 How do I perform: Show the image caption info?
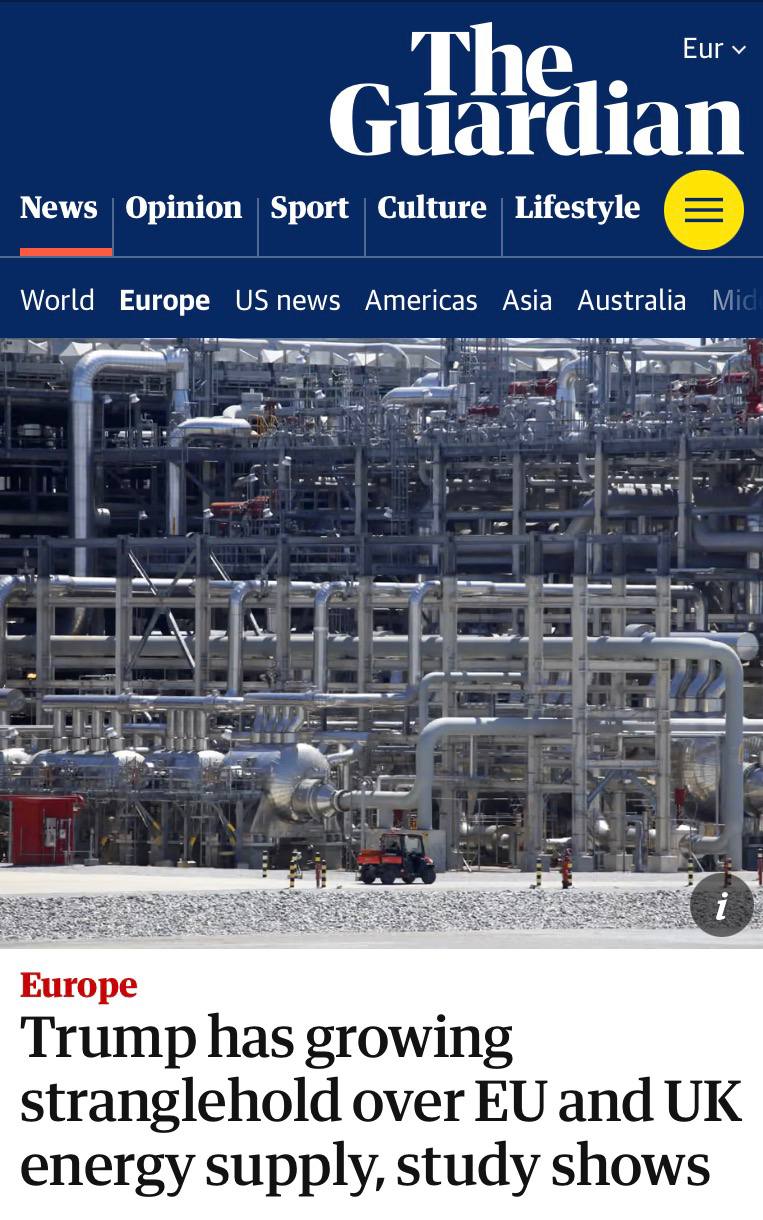(x=721, y=904)
